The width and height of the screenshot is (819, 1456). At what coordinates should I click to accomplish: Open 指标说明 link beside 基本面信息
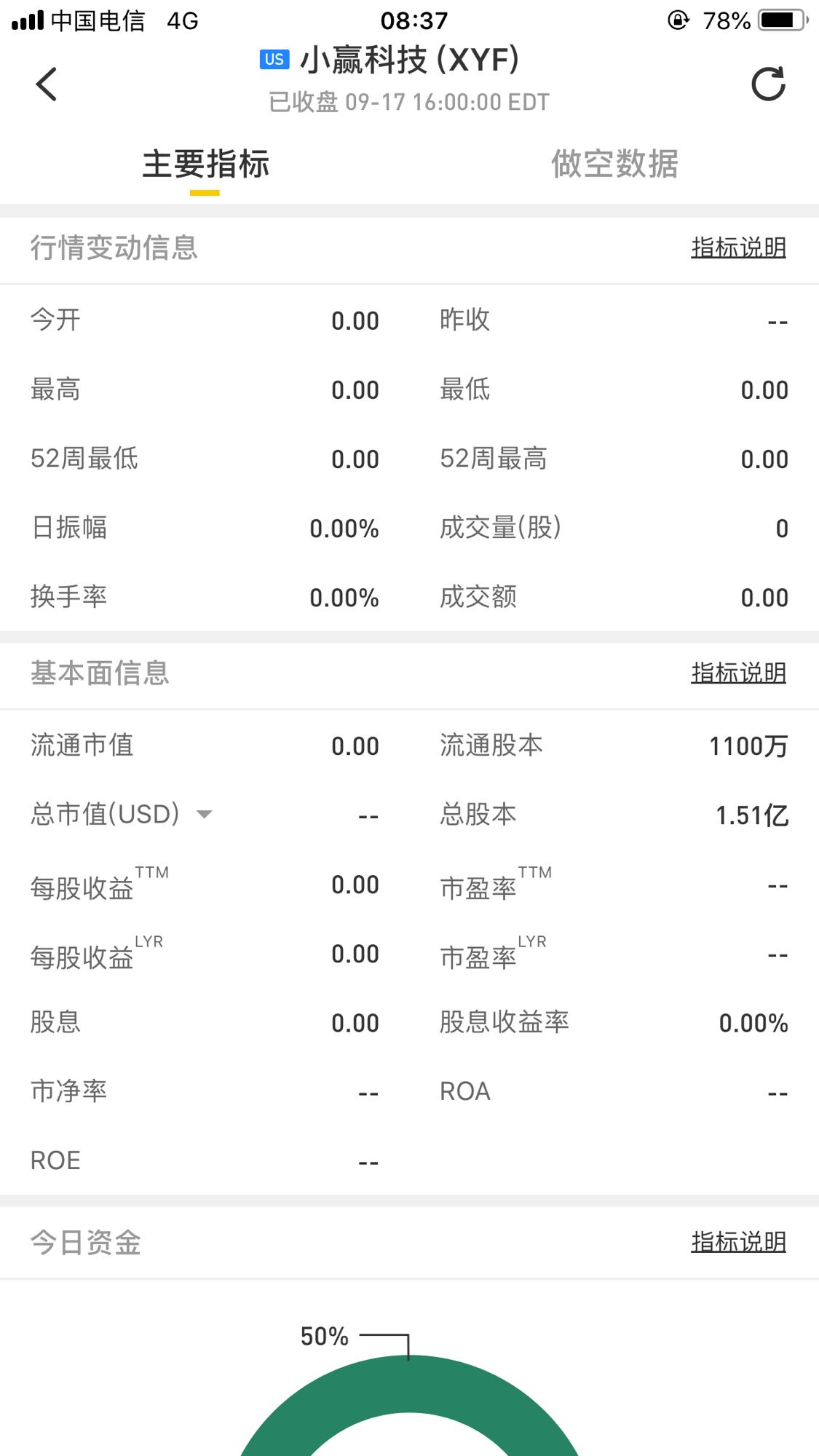point(738,673)
